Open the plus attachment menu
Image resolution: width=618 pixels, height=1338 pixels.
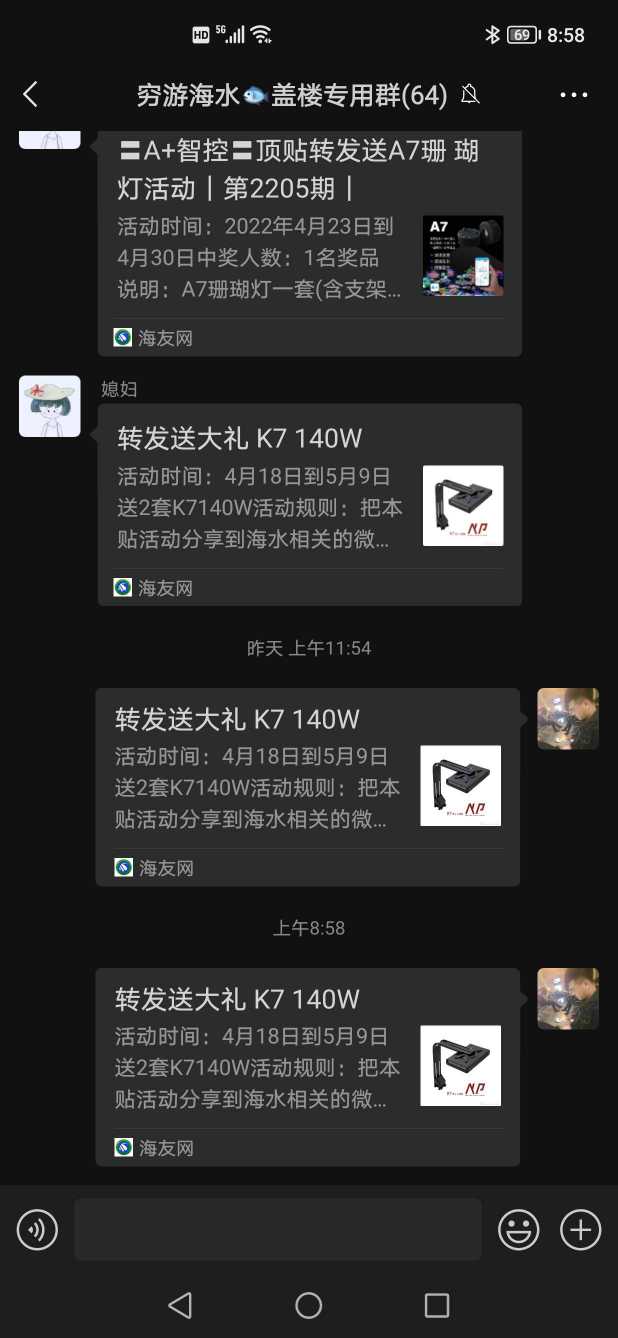581,1229
